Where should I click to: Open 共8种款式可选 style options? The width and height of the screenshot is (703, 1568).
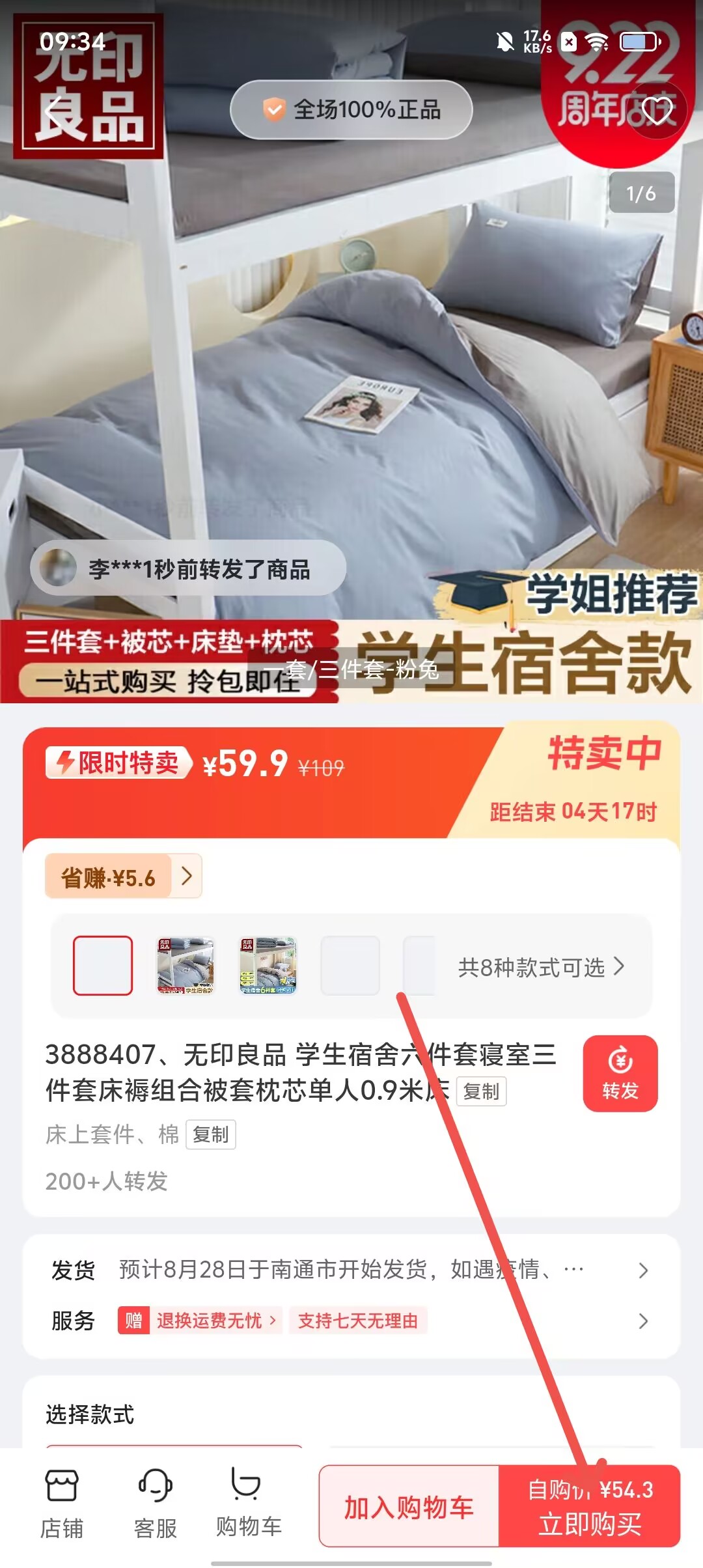coord(540,968)
